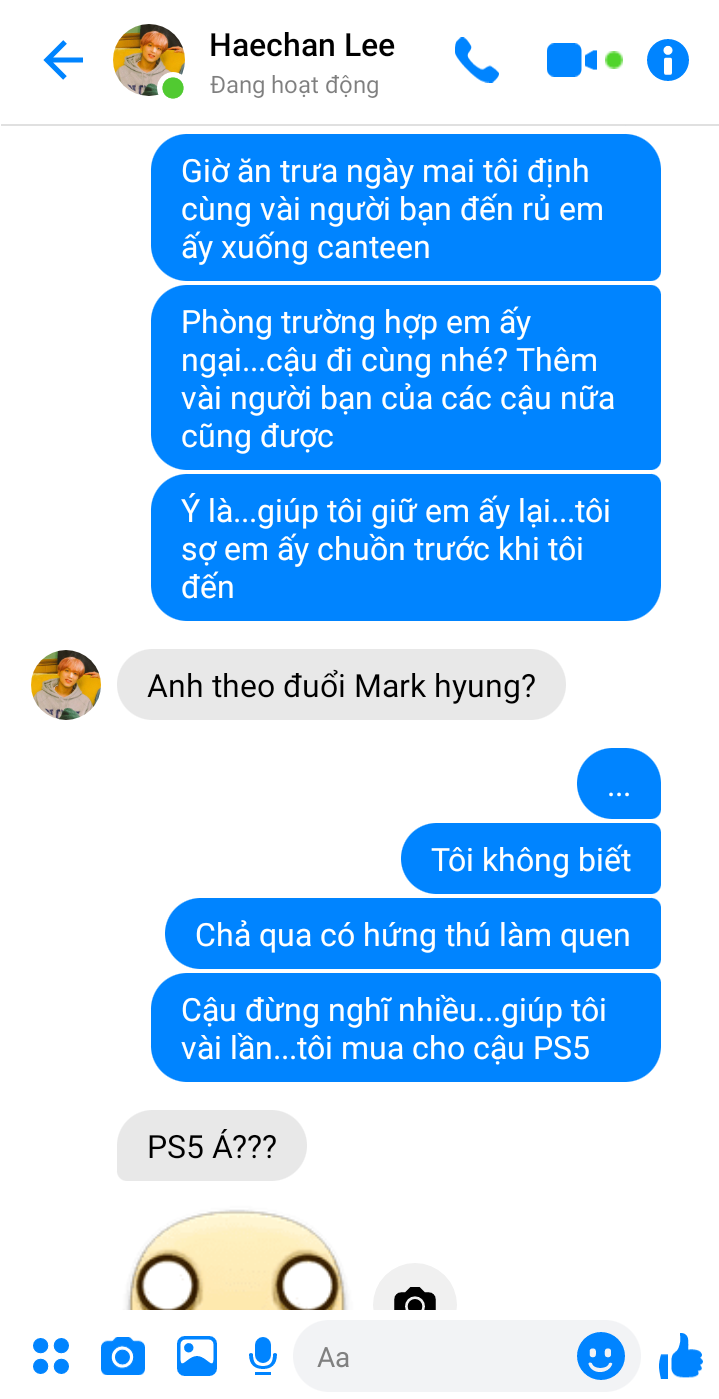Start a voice call with Haechan Lee
This screenshot has width=719, height=1399.
pos(476,60)
